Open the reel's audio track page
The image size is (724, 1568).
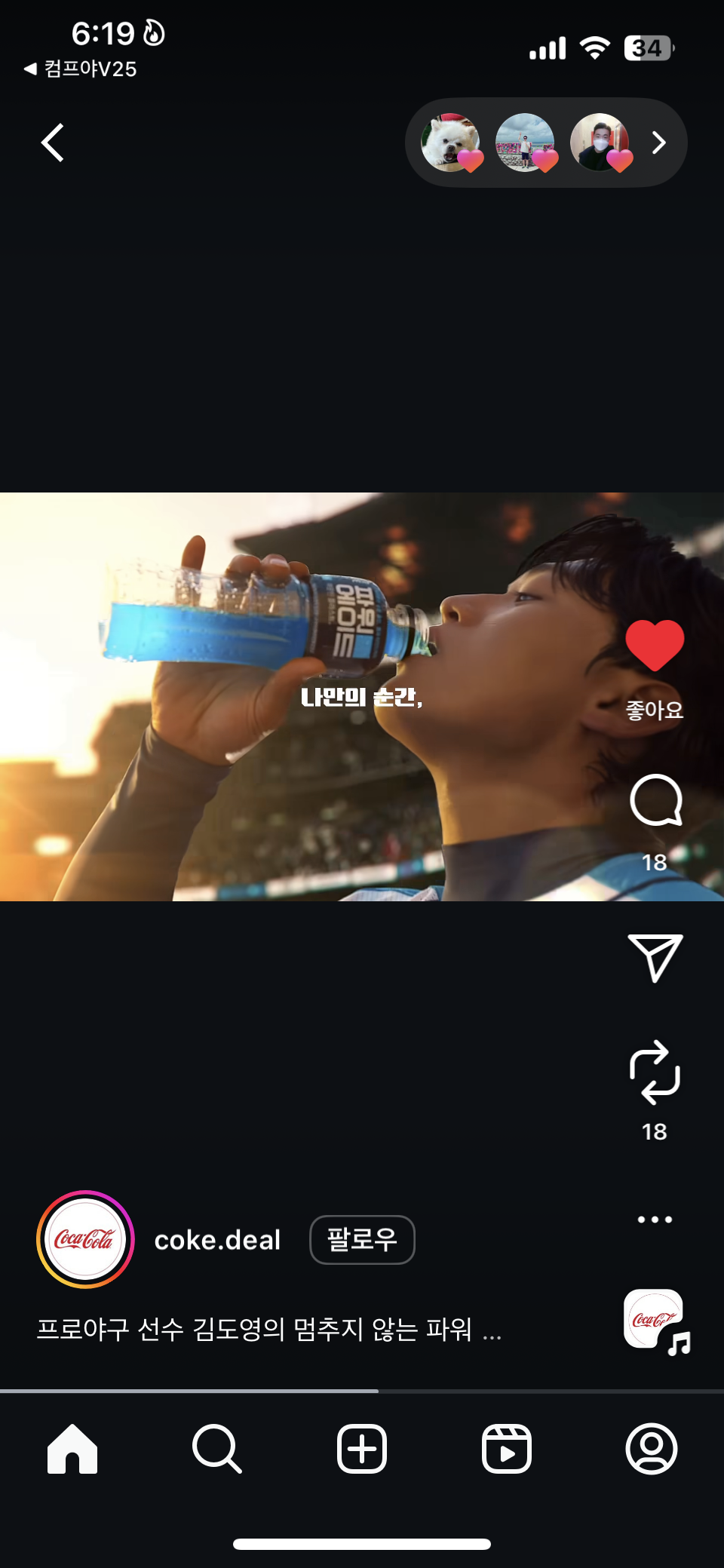click(x=655, y=1320)
